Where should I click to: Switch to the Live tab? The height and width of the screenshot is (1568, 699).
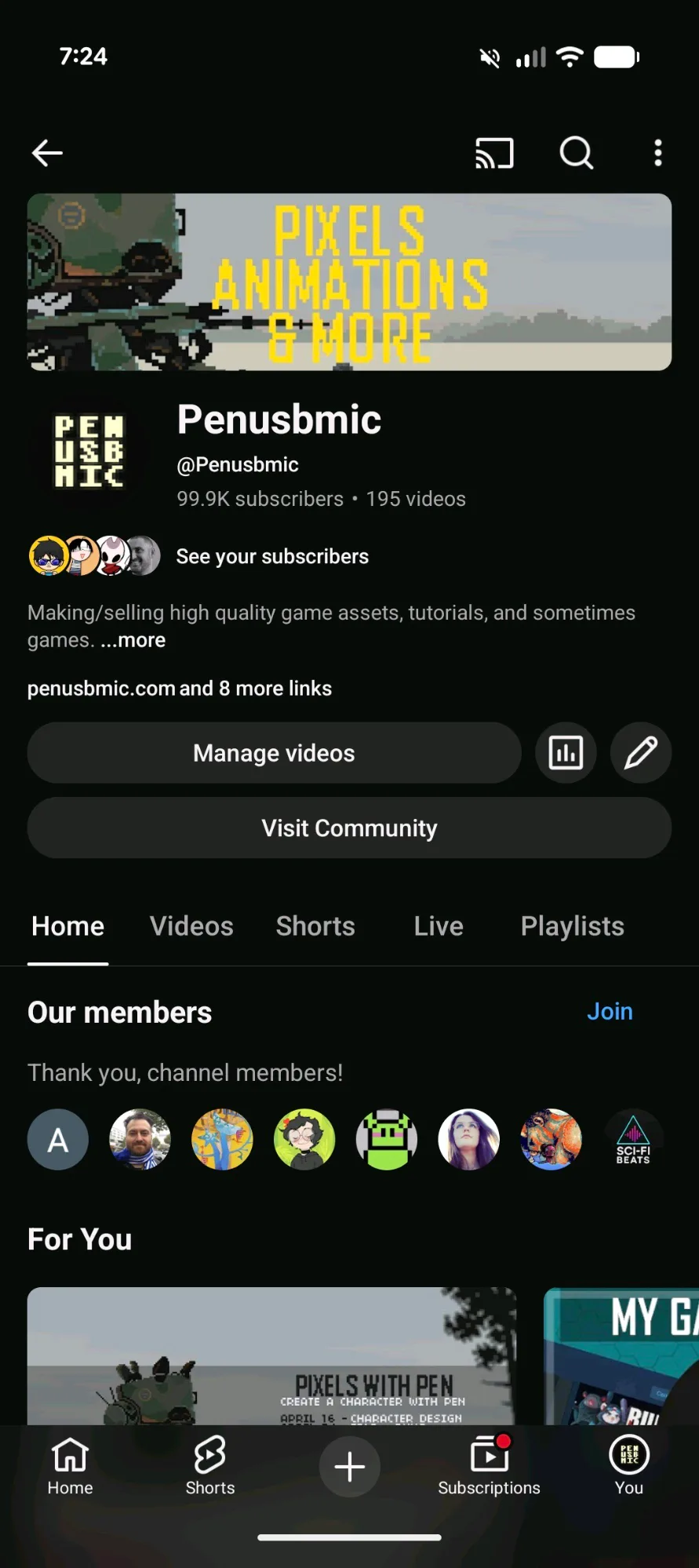pyautogui.click(x=439, y=926)
